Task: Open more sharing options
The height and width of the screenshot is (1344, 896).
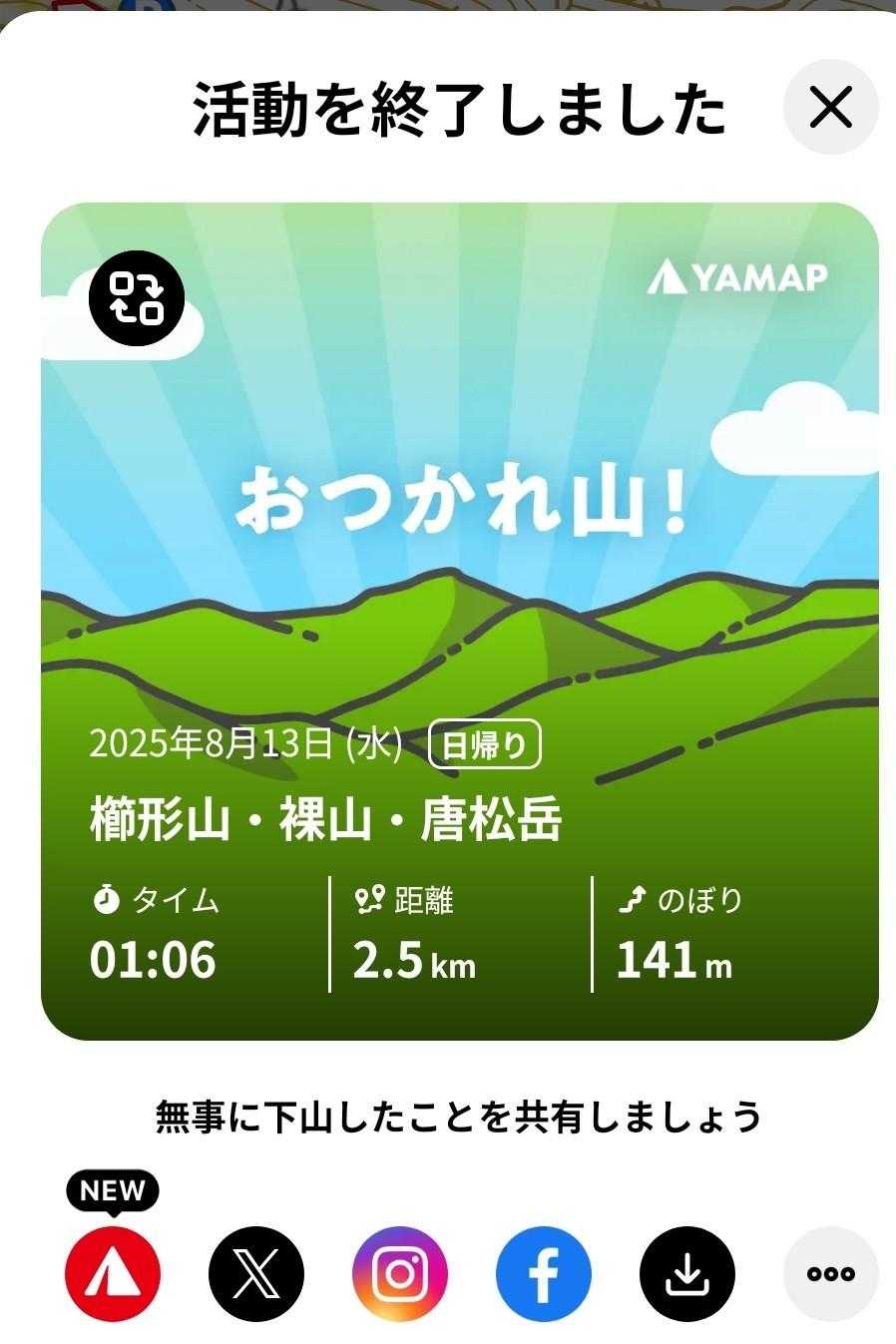Action: point(831,1273)
